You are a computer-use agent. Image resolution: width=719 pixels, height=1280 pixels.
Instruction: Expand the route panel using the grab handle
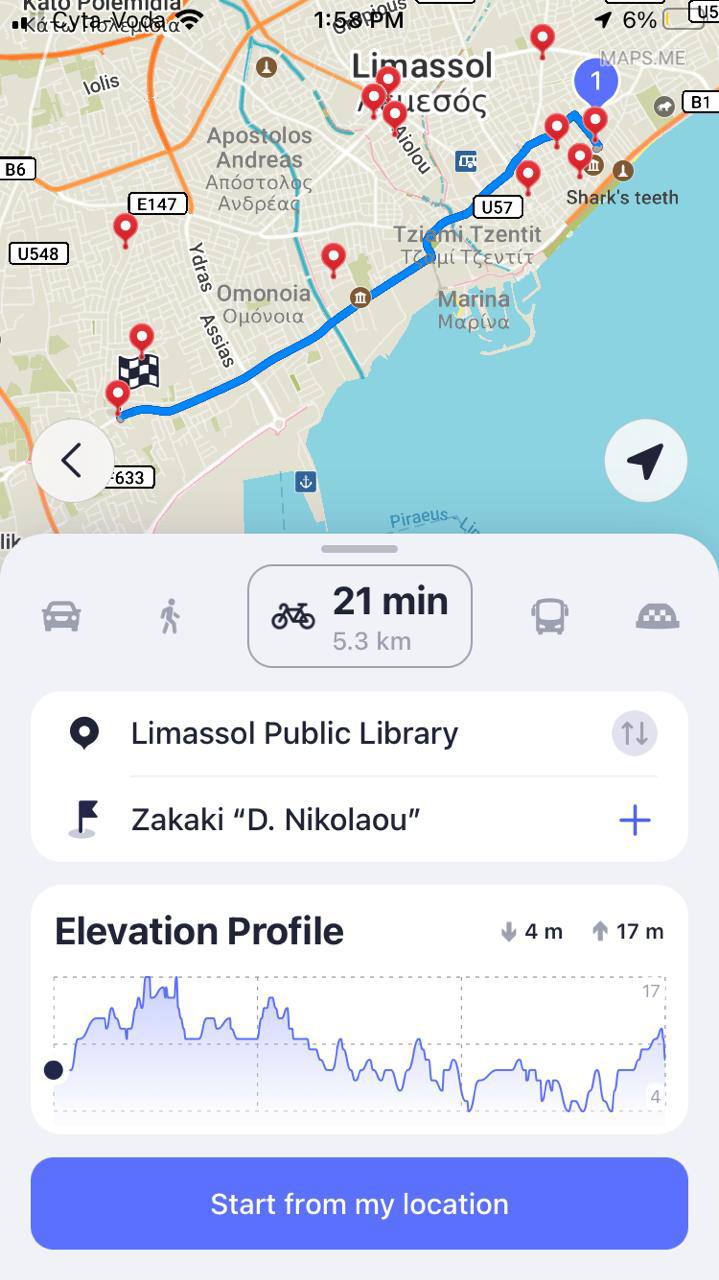point(360,548)
